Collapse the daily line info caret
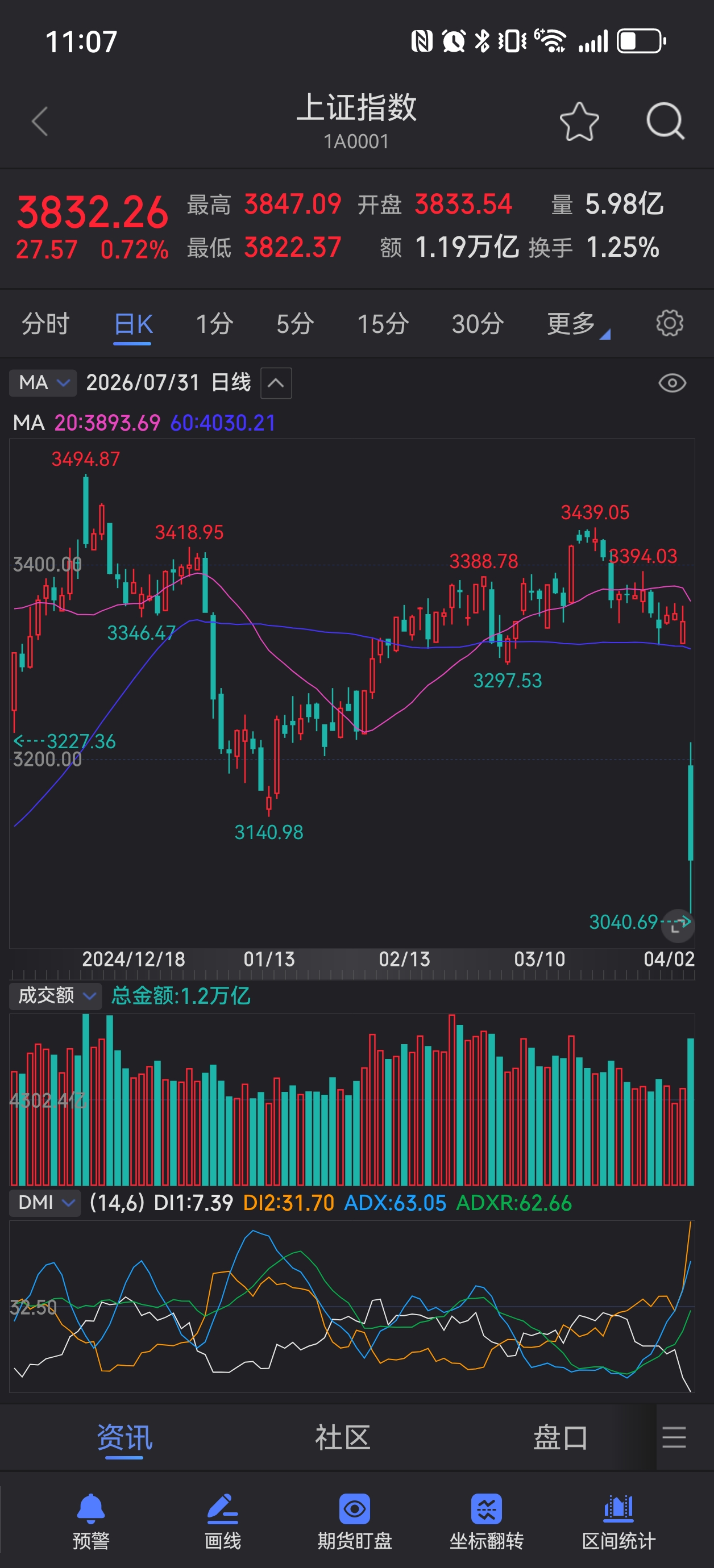 point(276,383)
